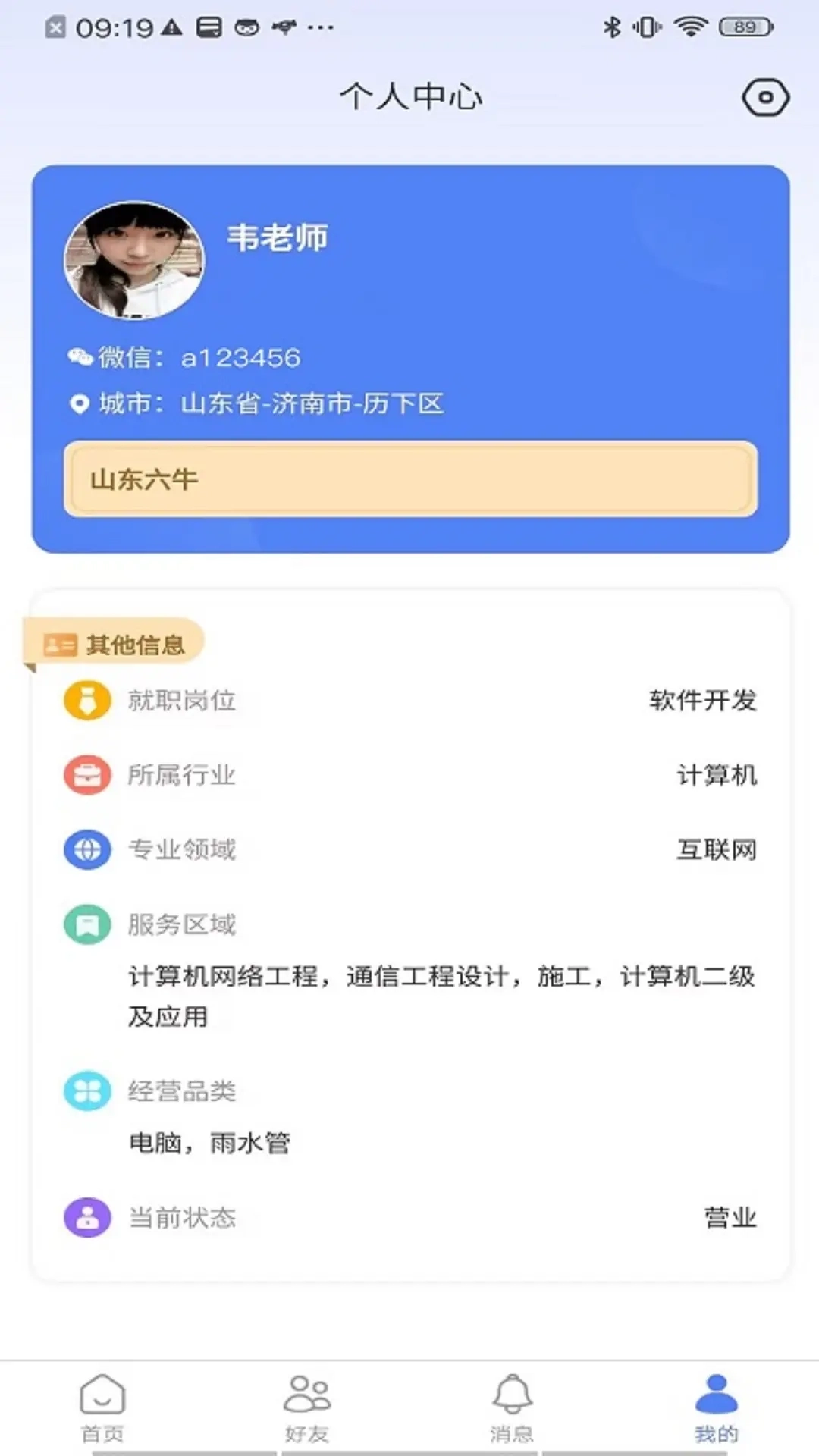Click the green bookmark icon for 服务区域
Screen dimensions: 819x1456
coord(87,924)
